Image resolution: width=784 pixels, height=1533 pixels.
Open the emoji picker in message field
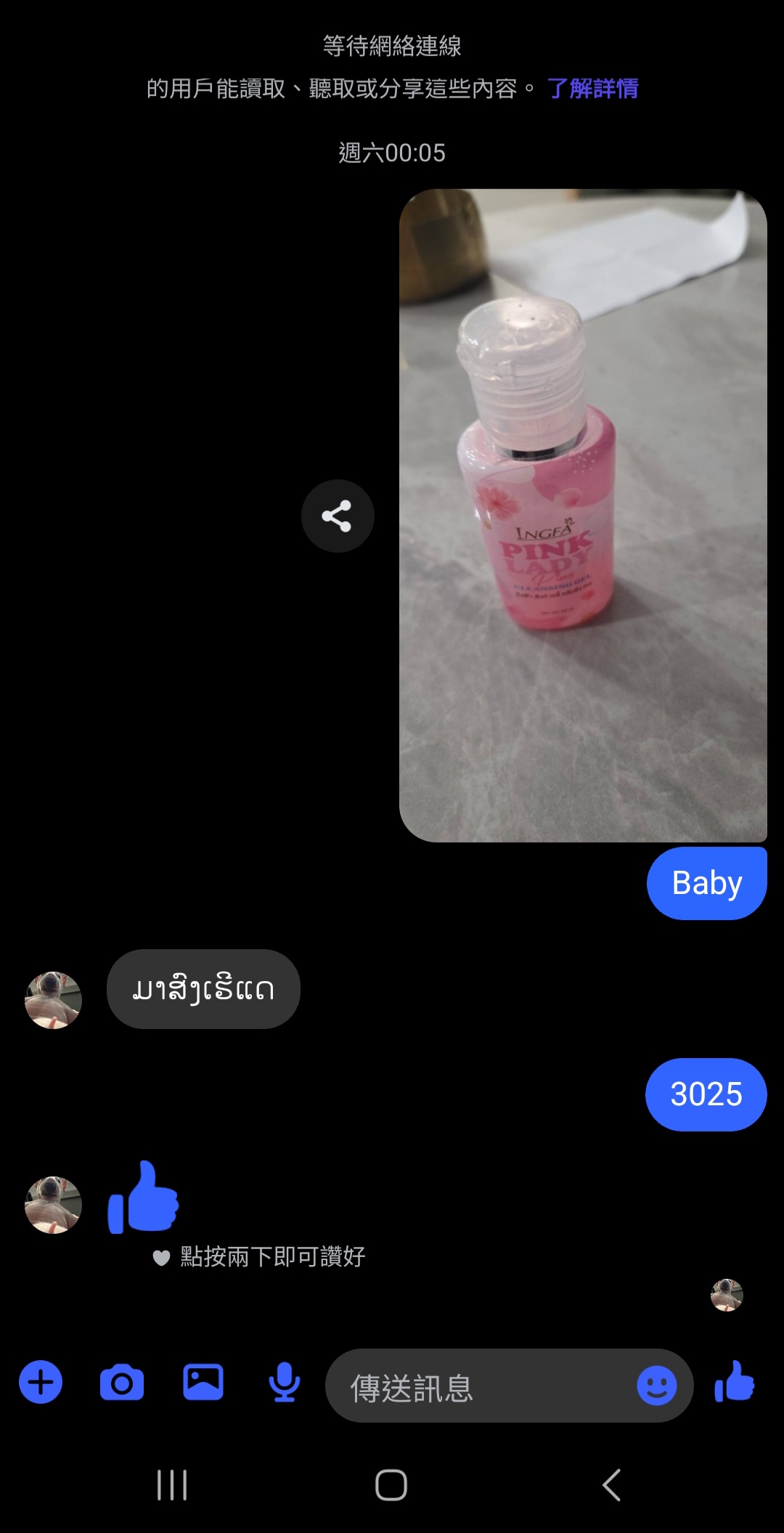point(657,1386)
